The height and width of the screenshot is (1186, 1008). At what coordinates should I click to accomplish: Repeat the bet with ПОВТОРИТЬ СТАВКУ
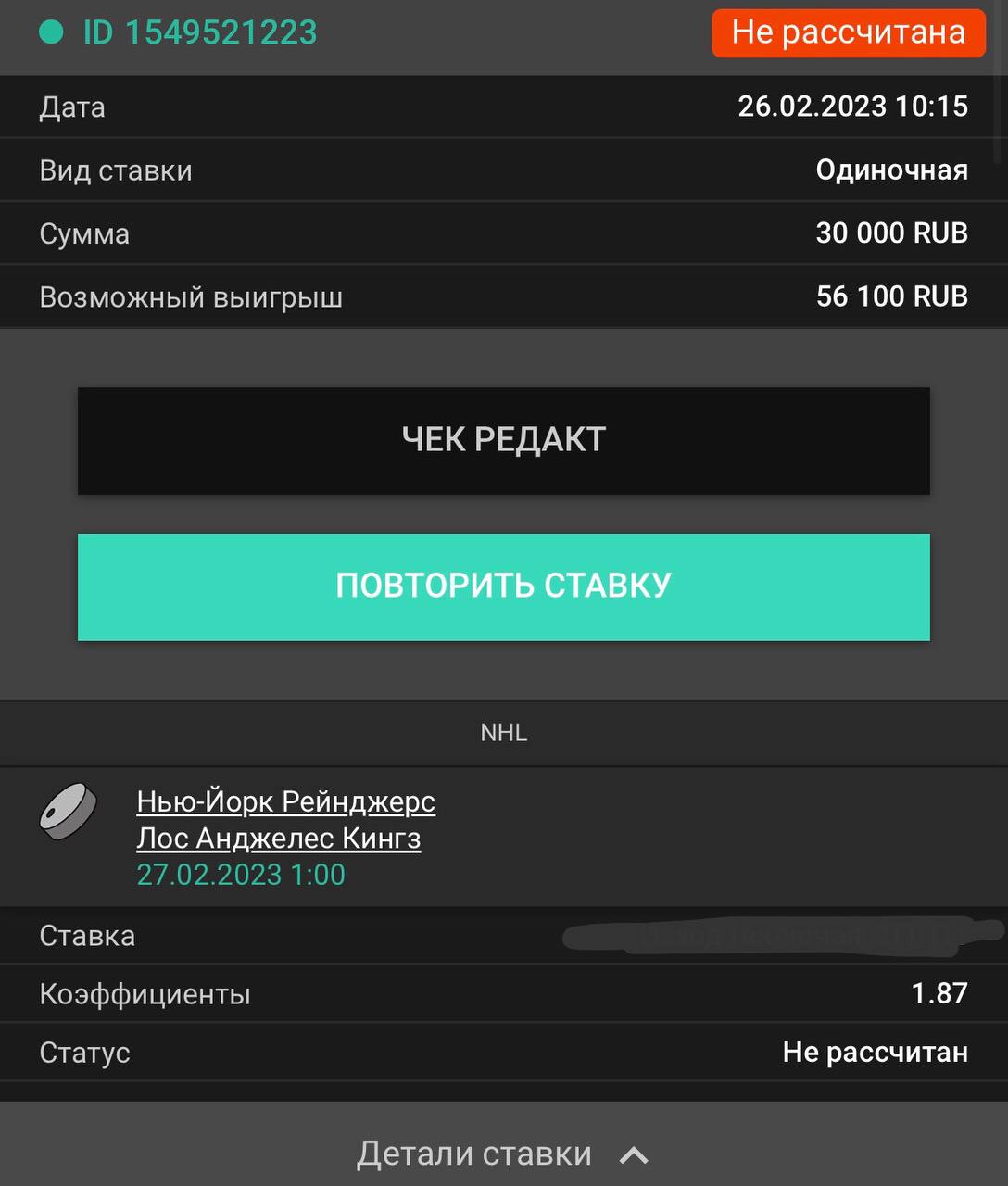503,587
